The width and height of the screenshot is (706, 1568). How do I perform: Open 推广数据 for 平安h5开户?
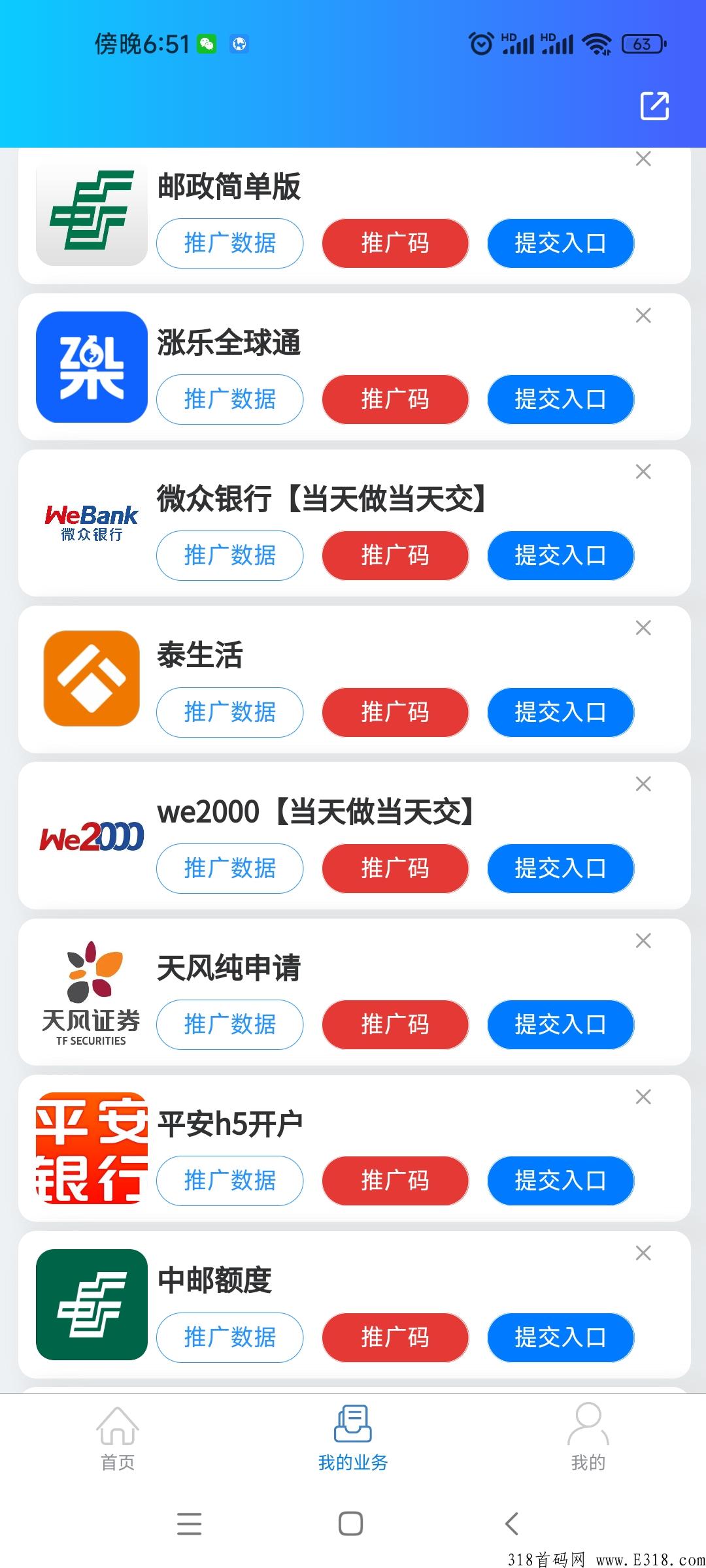(230, 1181)
